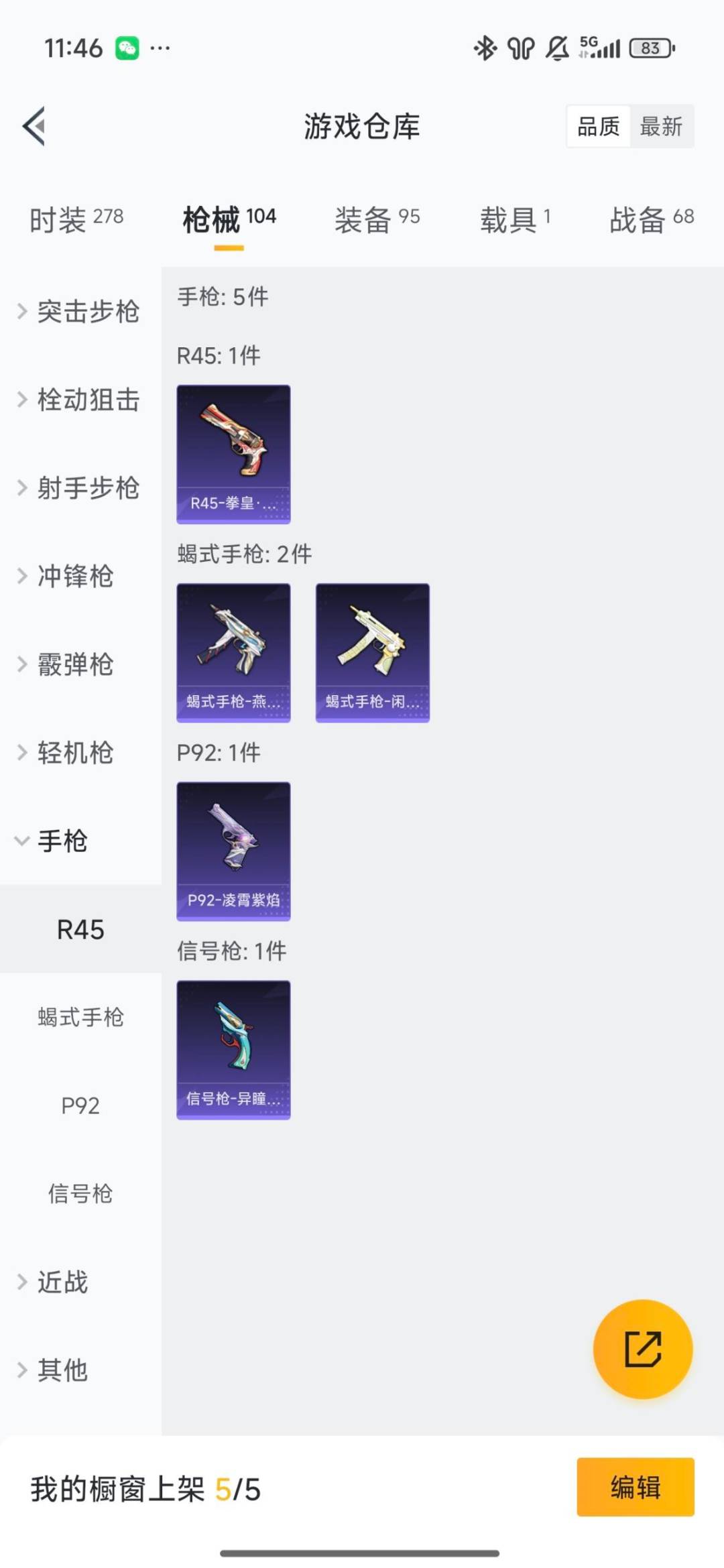The width and height of the screenshot is (724, 1568).
Task: Switch sorting to 最新
Action: pyautogui.click(x=661, y=127)
